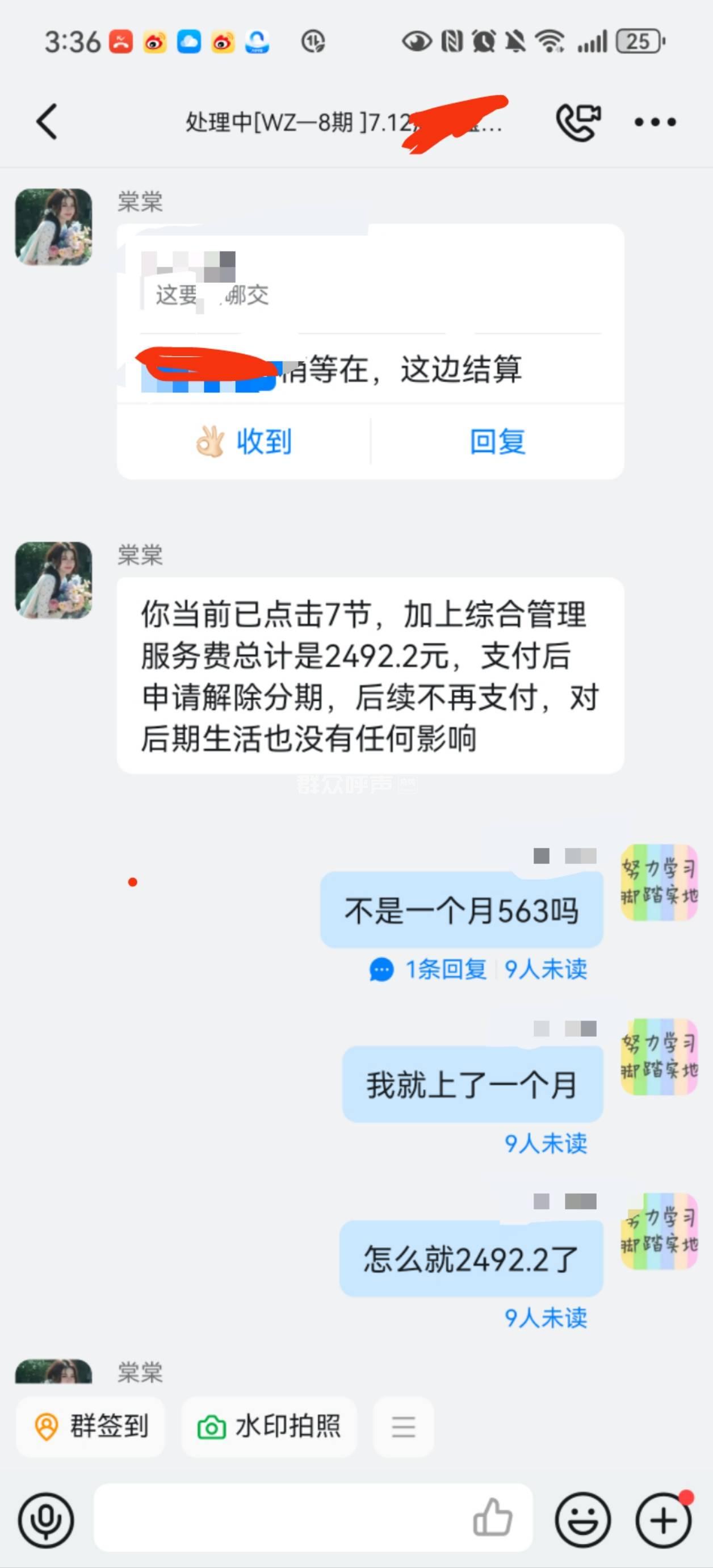
Task: Tap 回复 to reply to the message
Action: point(497,441)
